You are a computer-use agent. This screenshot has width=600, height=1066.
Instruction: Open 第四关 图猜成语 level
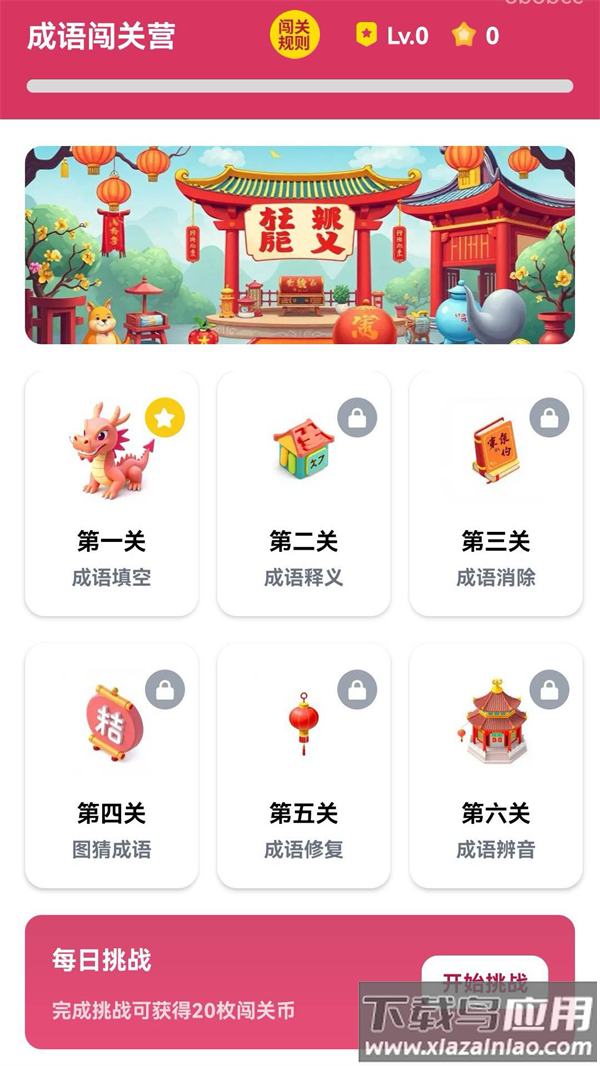click(x=111, y=766)
